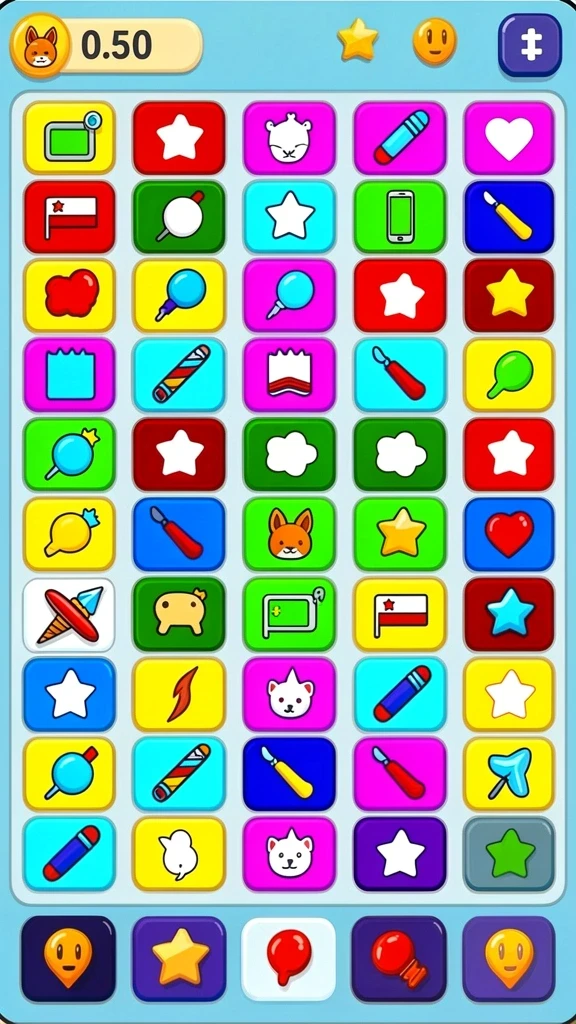Choose the gold star on the green tile
576x1024 pixels.
[400, 534]
